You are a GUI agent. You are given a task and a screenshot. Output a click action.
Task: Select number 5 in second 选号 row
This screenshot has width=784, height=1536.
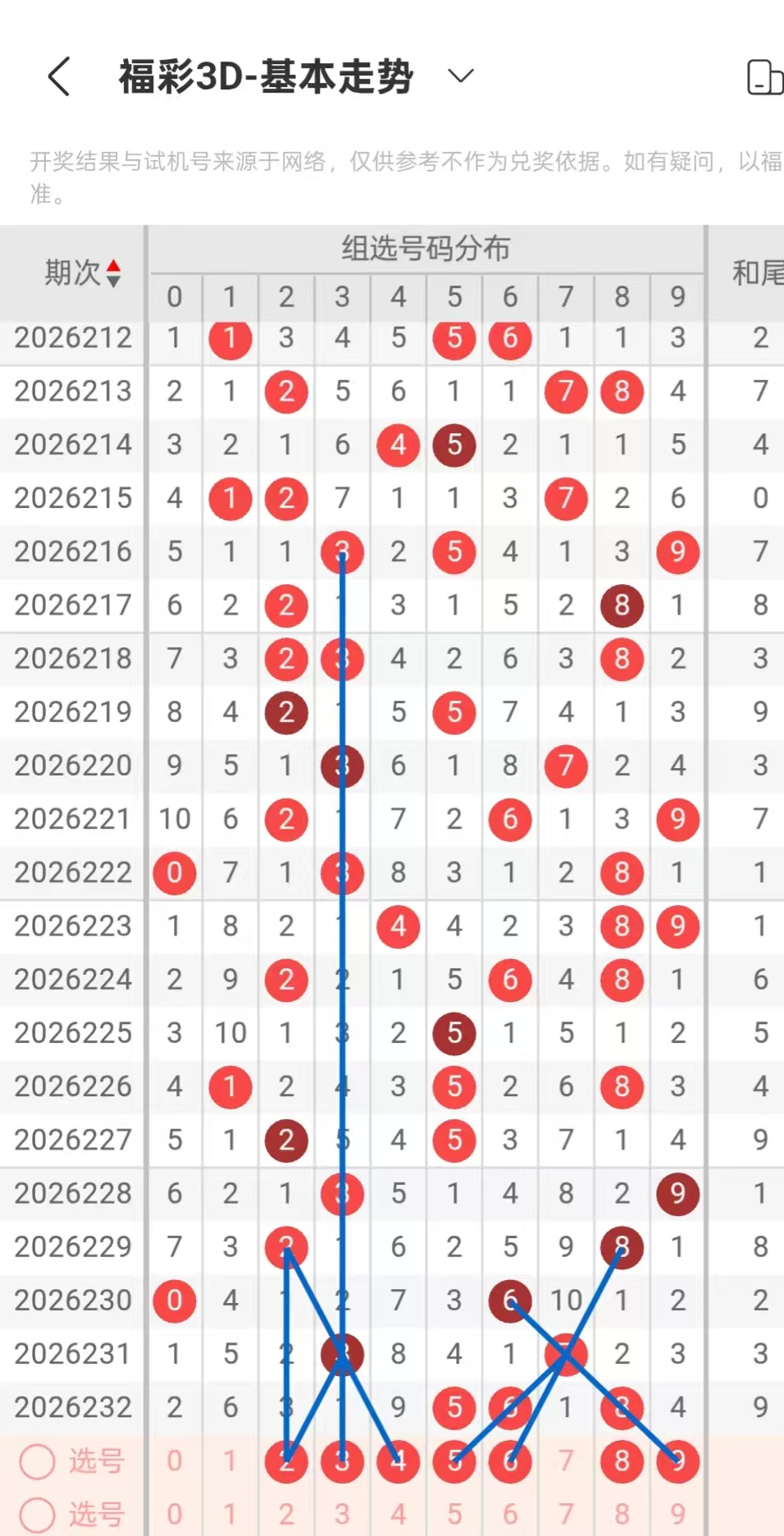[x=454, y=1514]
